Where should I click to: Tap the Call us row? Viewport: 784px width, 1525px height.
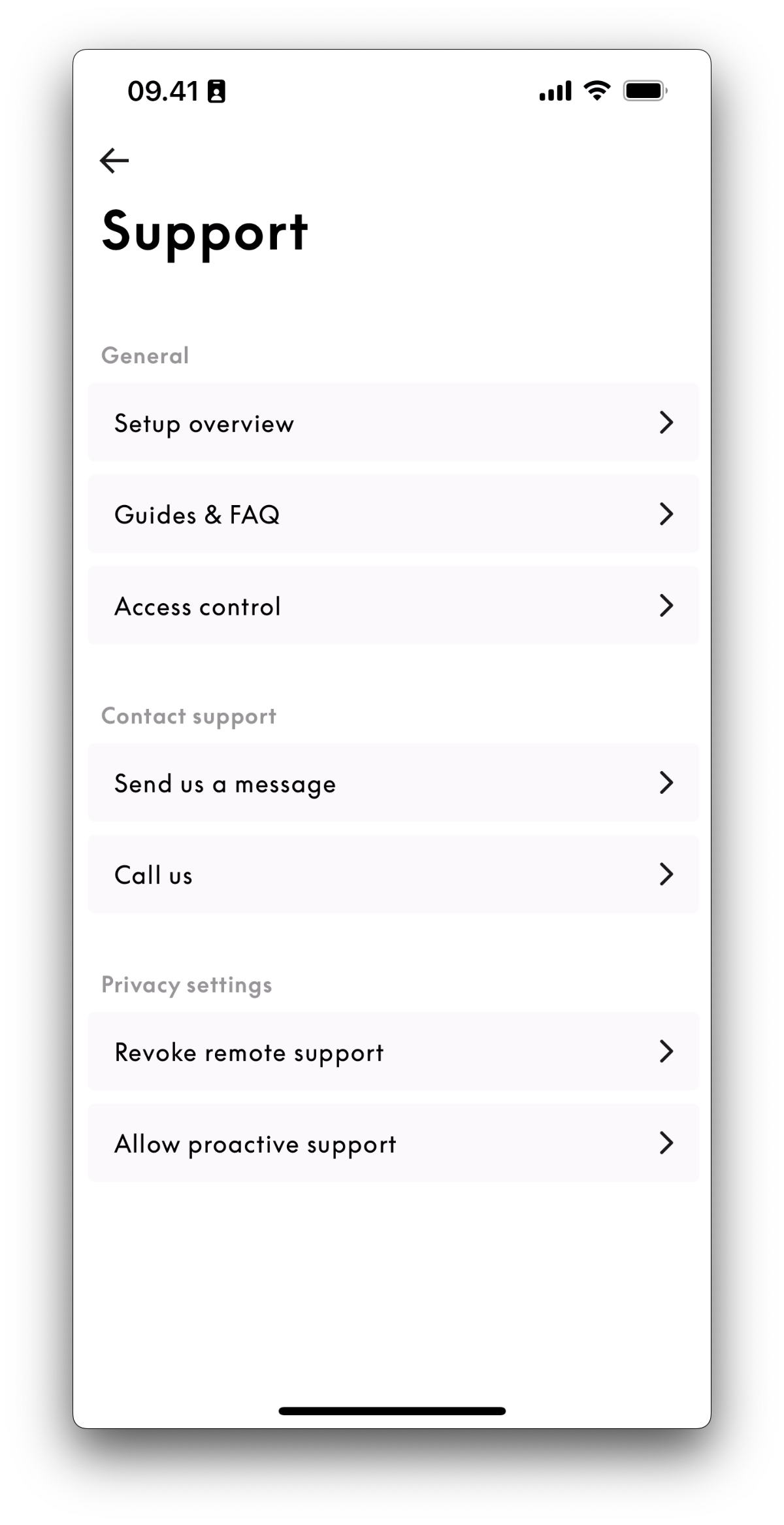pos(393,874)
